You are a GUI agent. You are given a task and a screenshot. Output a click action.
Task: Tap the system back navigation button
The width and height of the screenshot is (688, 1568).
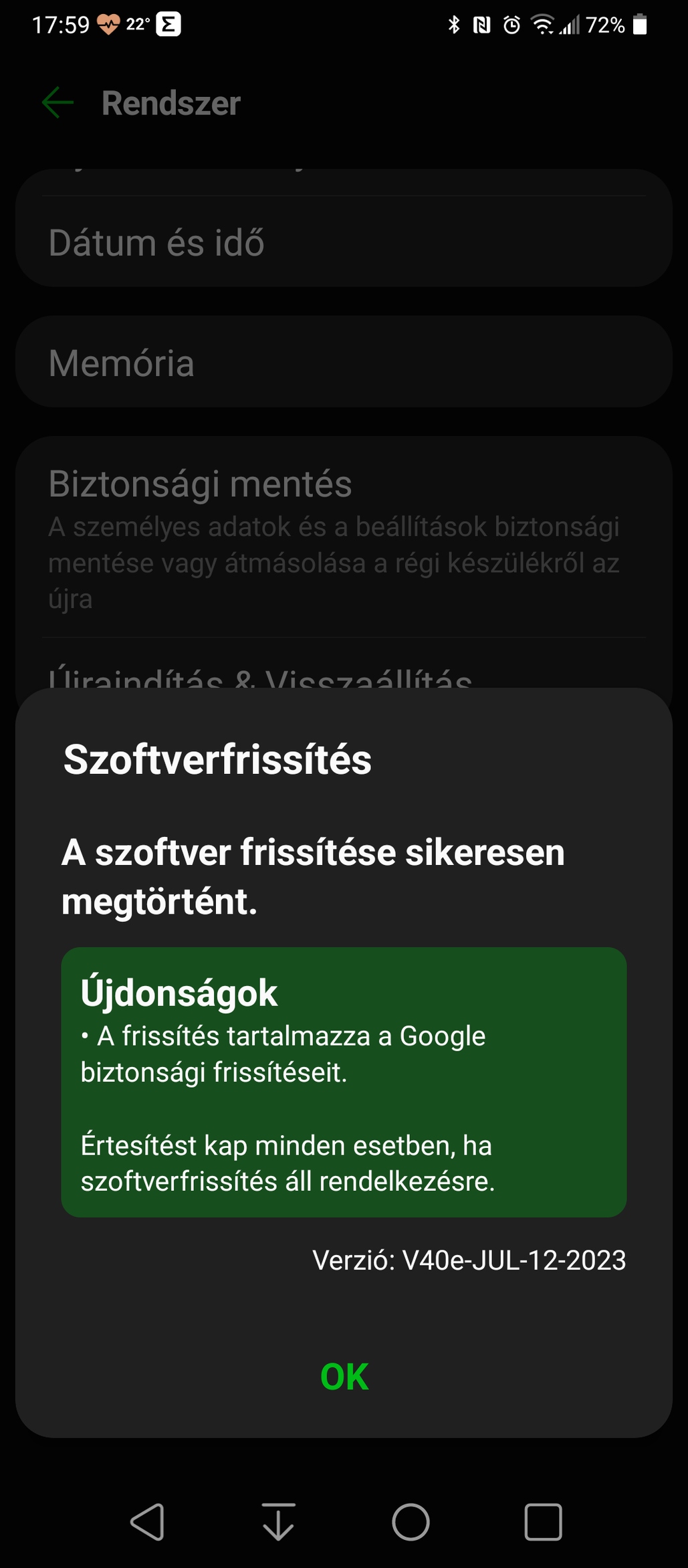[147, 1522]
